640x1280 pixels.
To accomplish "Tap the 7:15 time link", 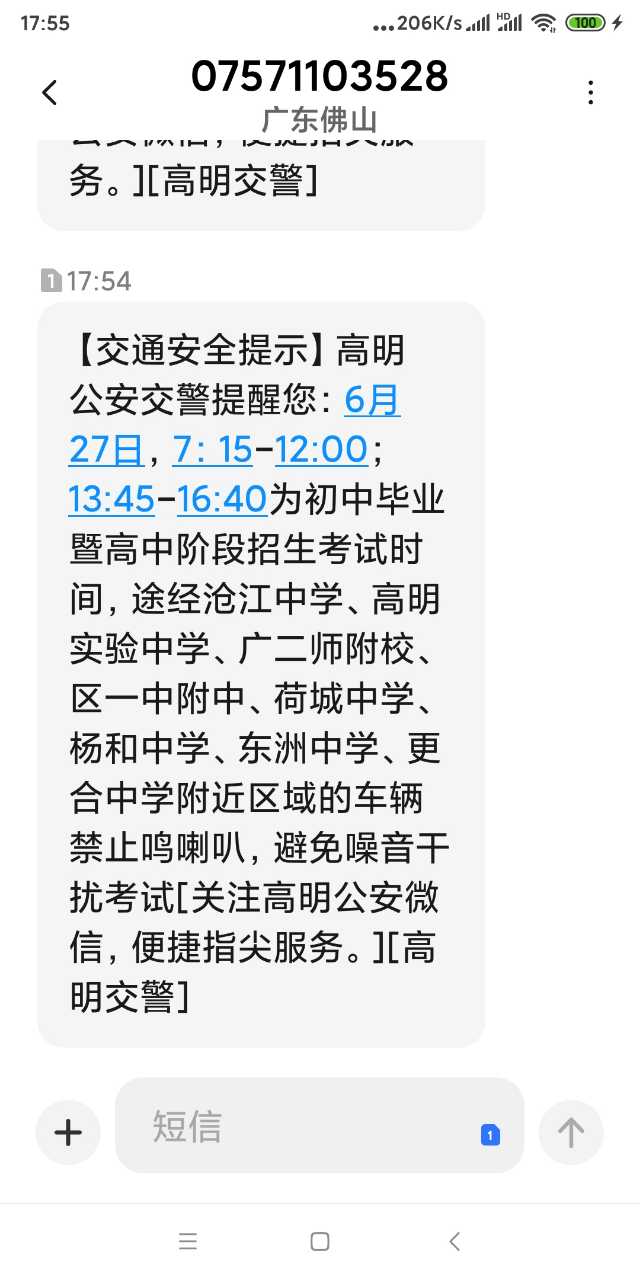I will [212, 450].
